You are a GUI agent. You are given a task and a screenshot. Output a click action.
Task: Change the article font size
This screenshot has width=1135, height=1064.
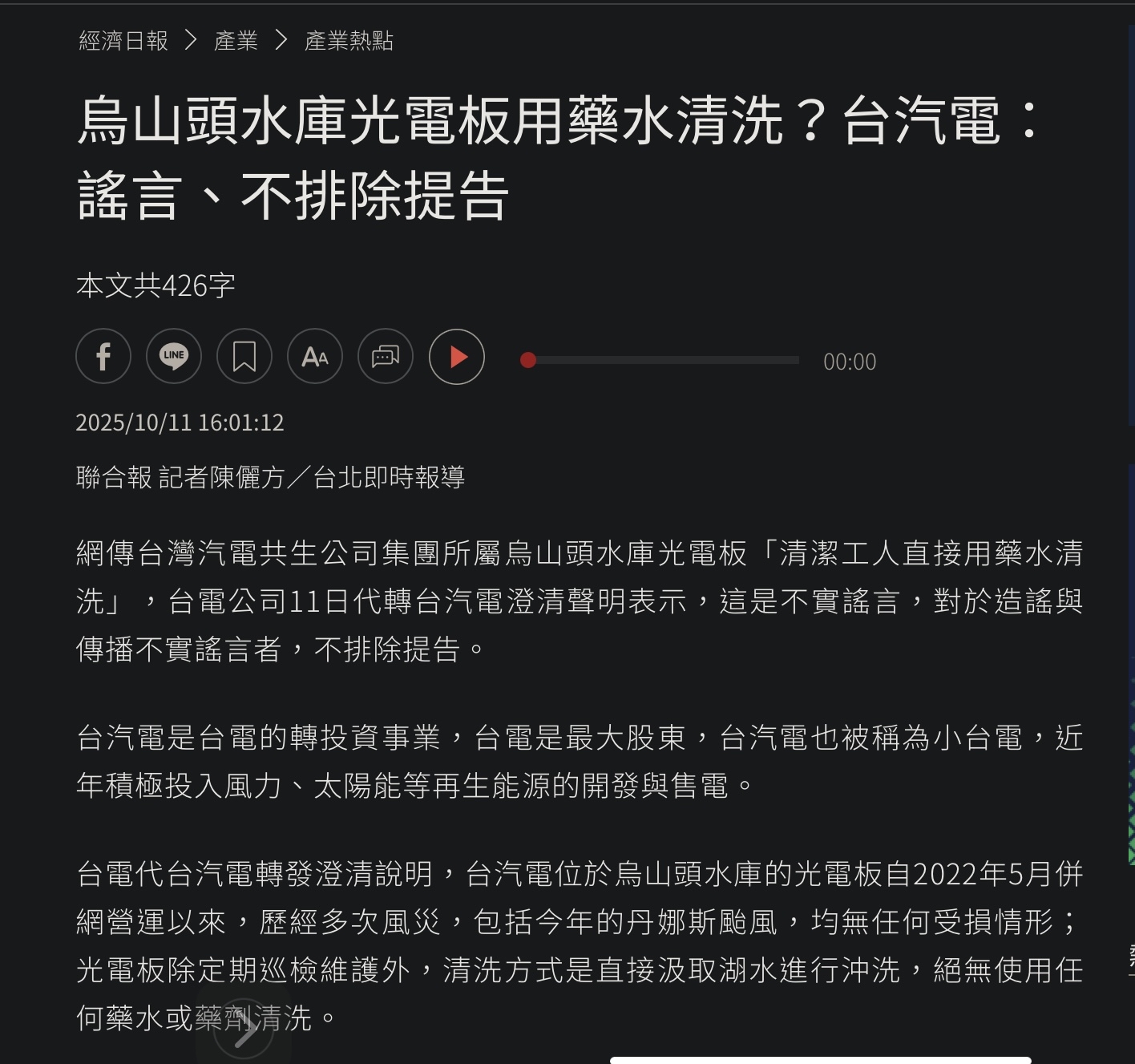315,356
